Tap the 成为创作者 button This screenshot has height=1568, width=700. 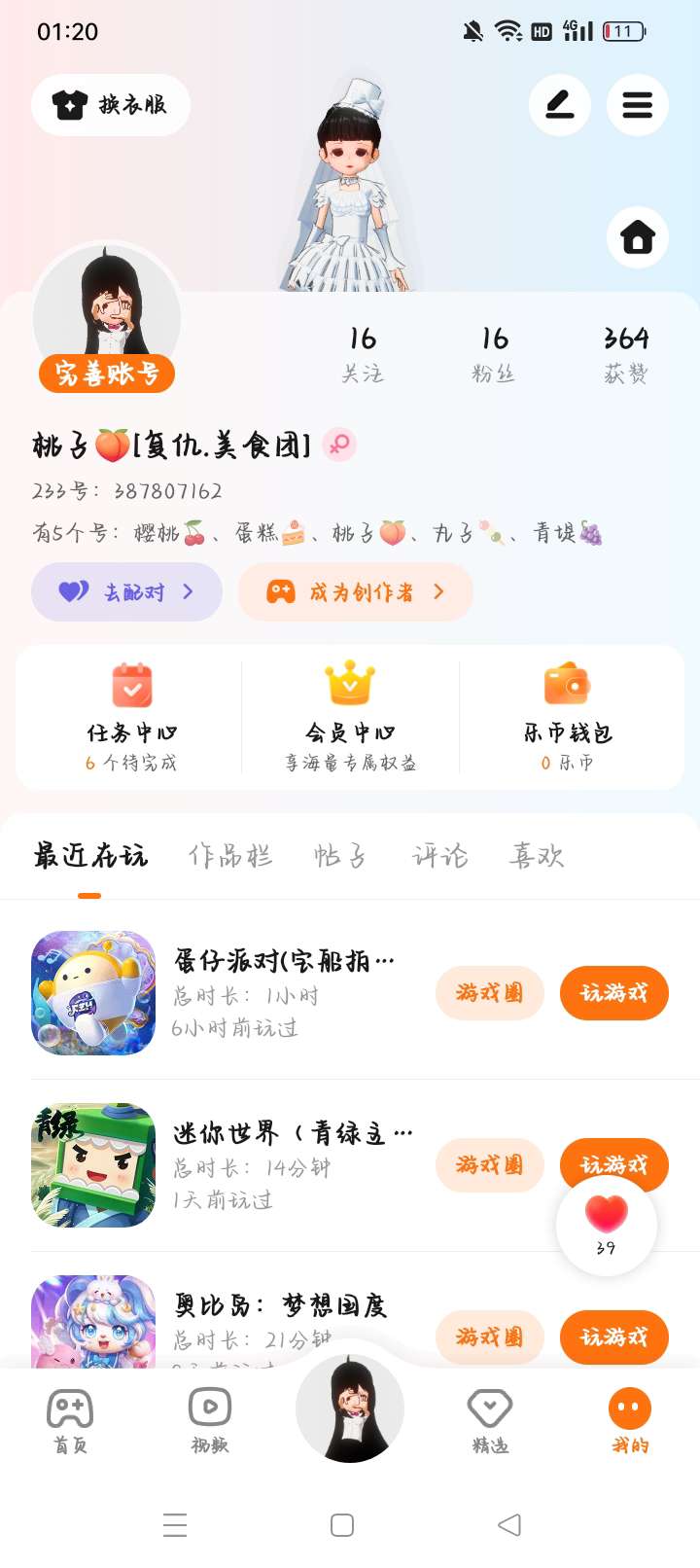click(356, 591)
